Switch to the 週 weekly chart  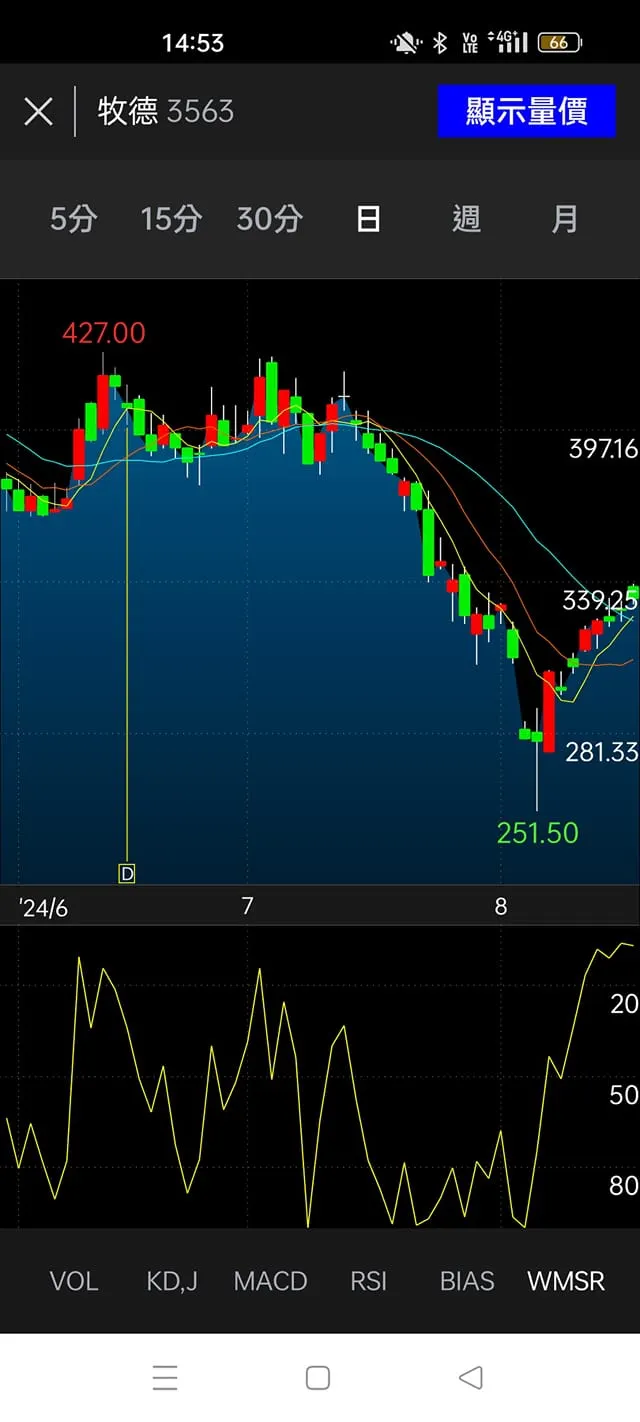tap(466, 219)
